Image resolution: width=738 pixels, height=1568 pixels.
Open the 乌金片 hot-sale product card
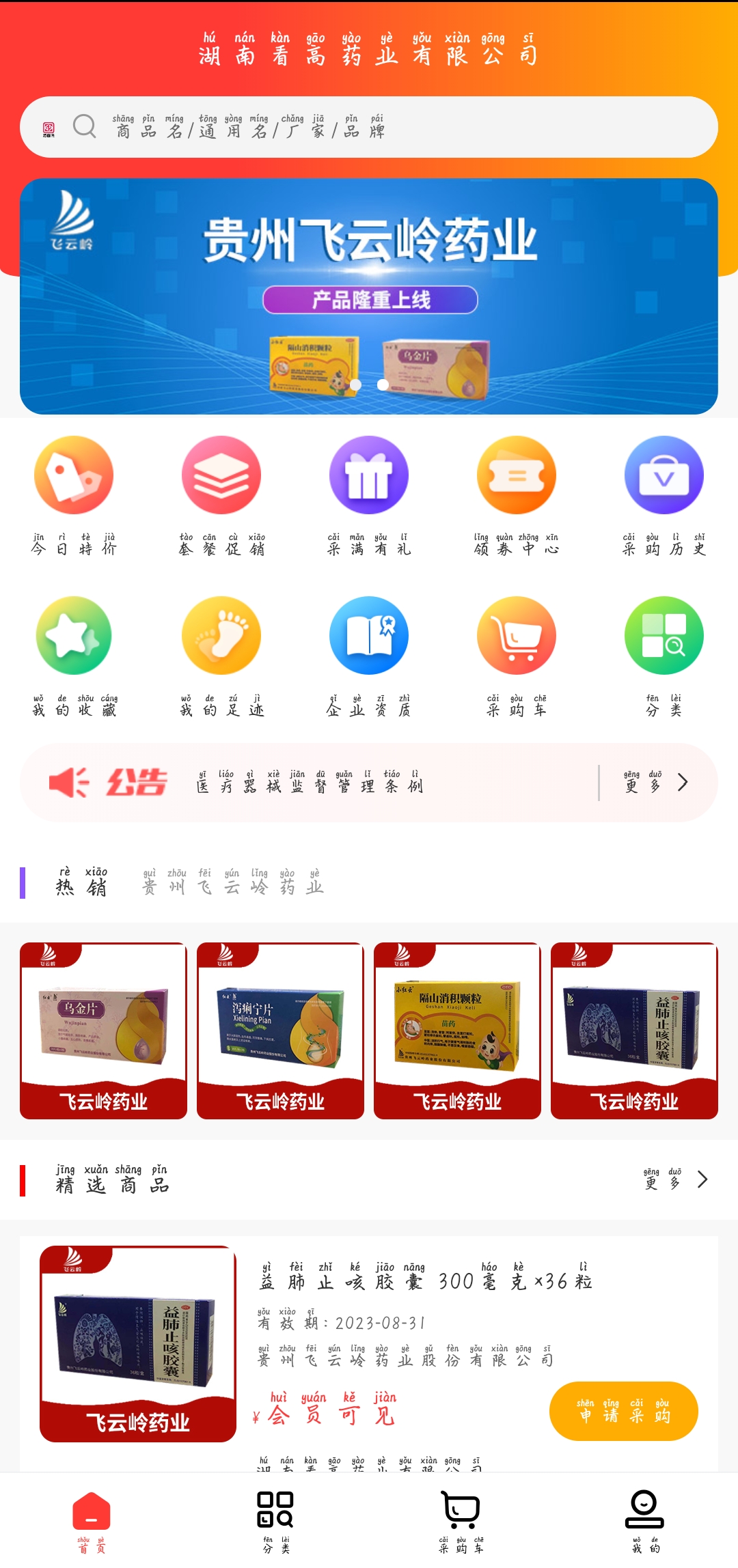[103, 1031]
